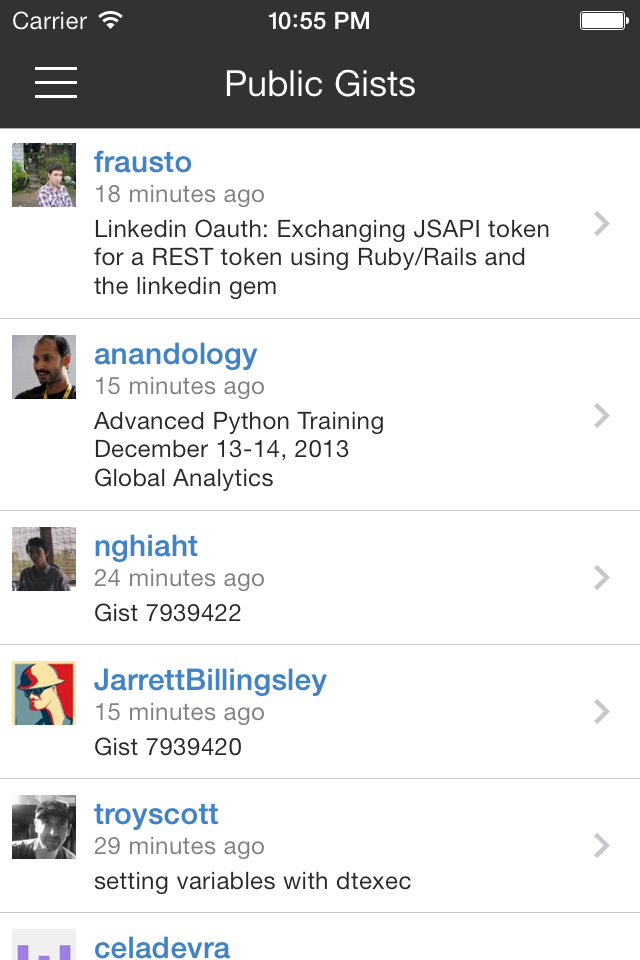Open frausto's Linkedin Oauth gist
Viewport: 640px width, 960px height.
pos(320,224)
